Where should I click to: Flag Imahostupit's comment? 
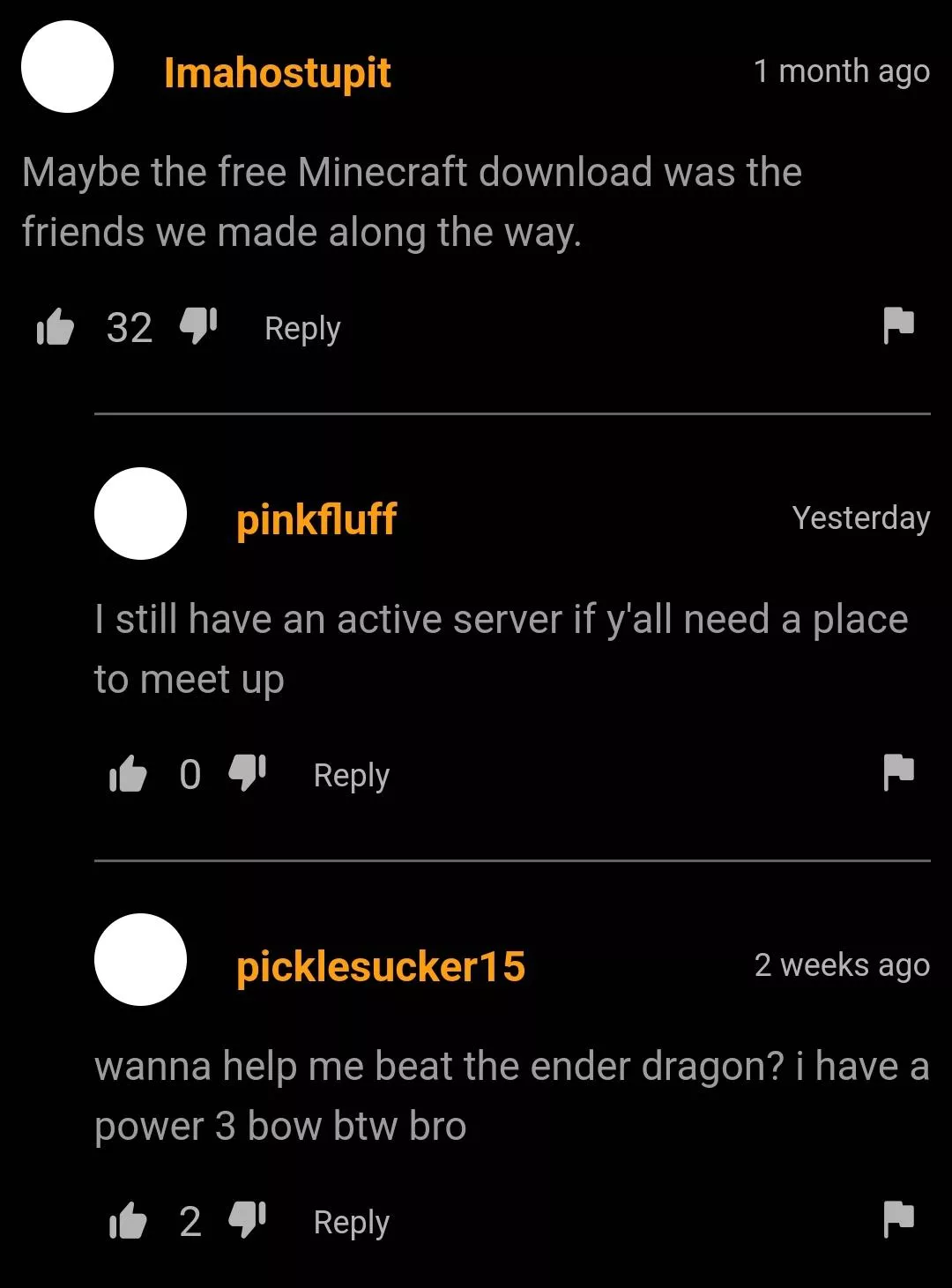[x=898, y=325]
